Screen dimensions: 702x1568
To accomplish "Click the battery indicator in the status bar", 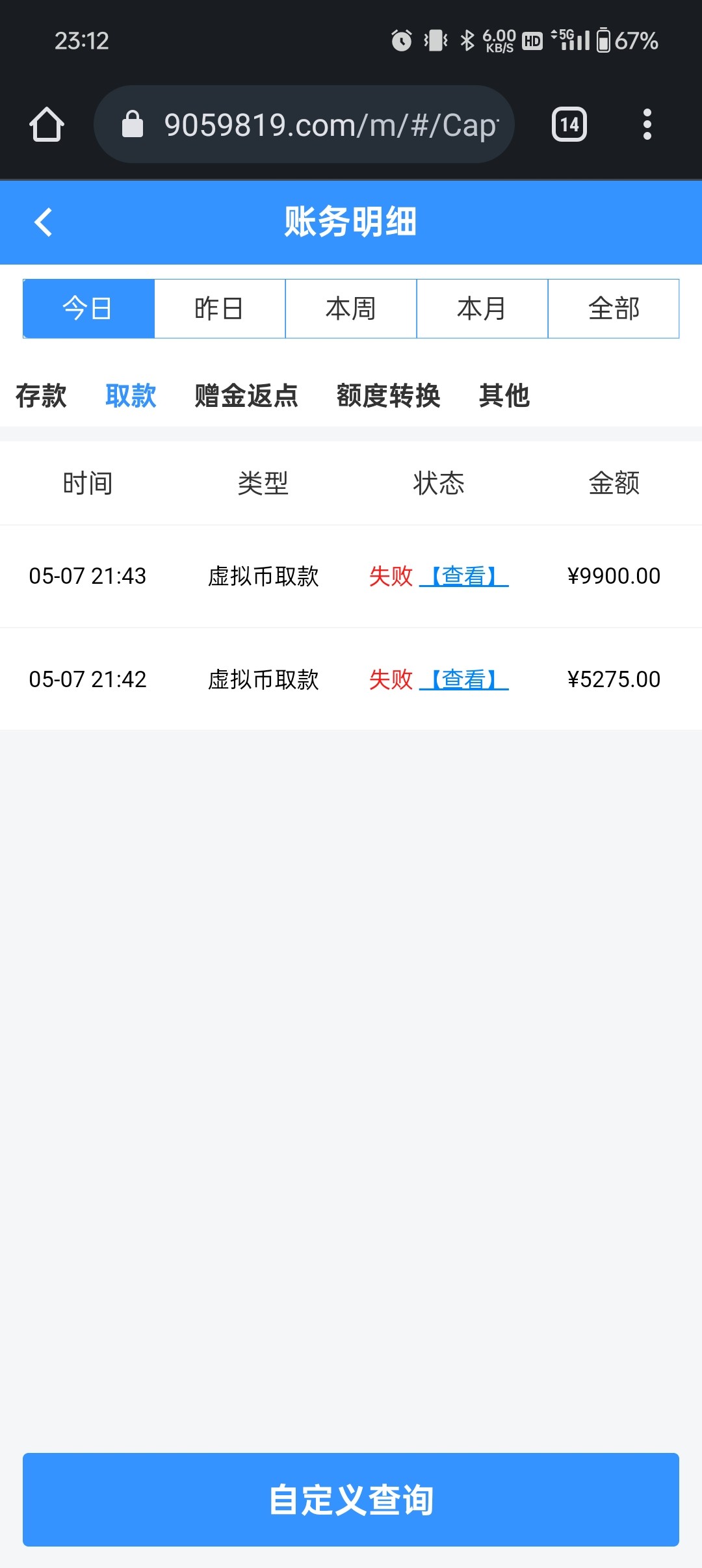I will (x=604, y=40).
